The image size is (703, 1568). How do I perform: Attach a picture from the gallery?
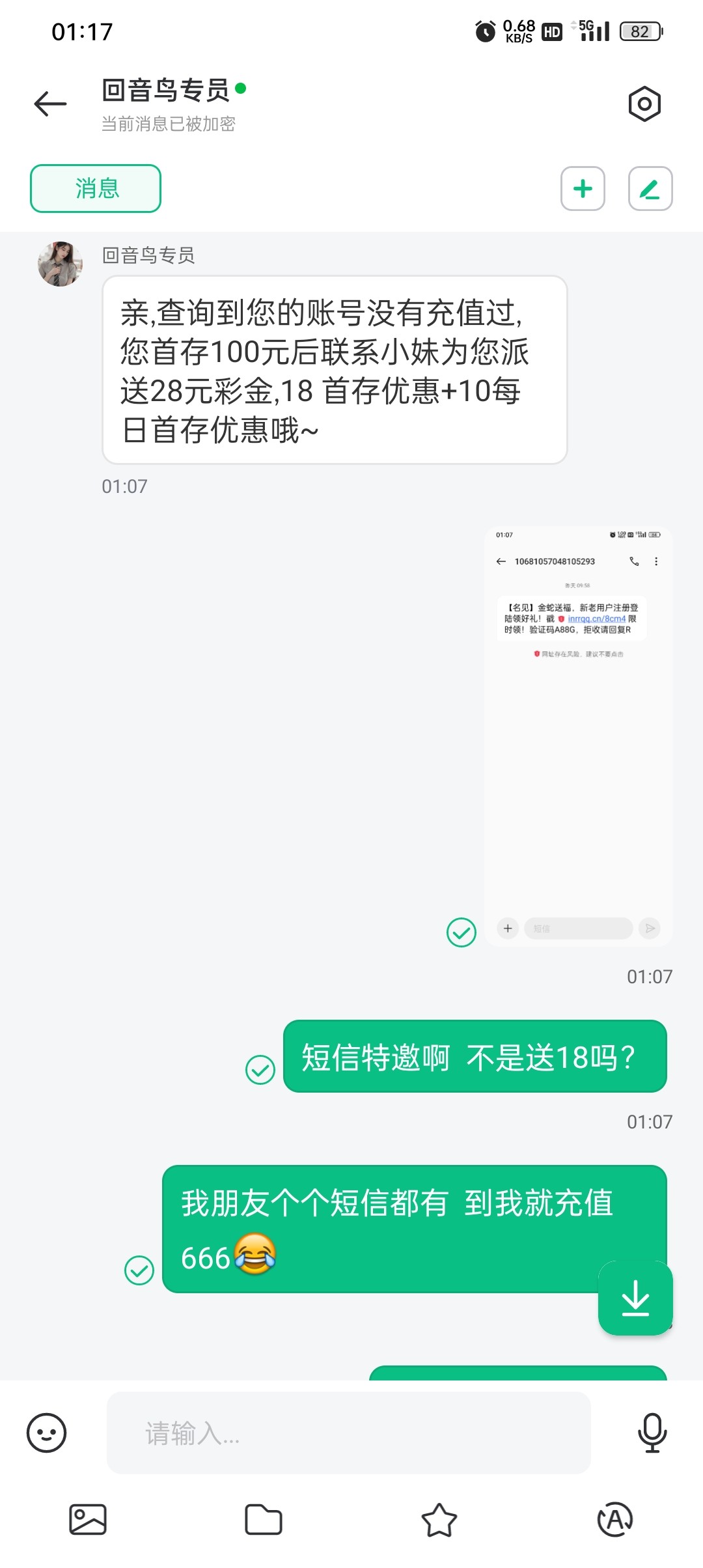coord(88,1520)
